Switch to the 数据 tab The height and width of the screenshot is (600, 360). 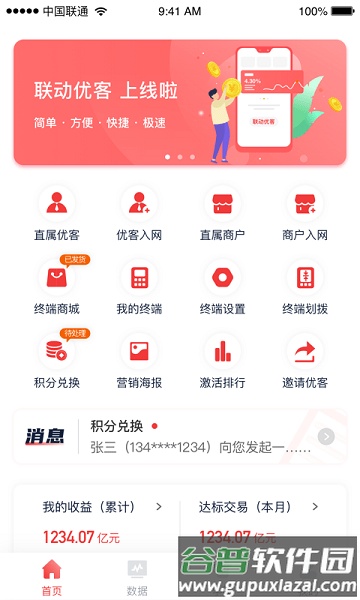(x=137, y=578)
